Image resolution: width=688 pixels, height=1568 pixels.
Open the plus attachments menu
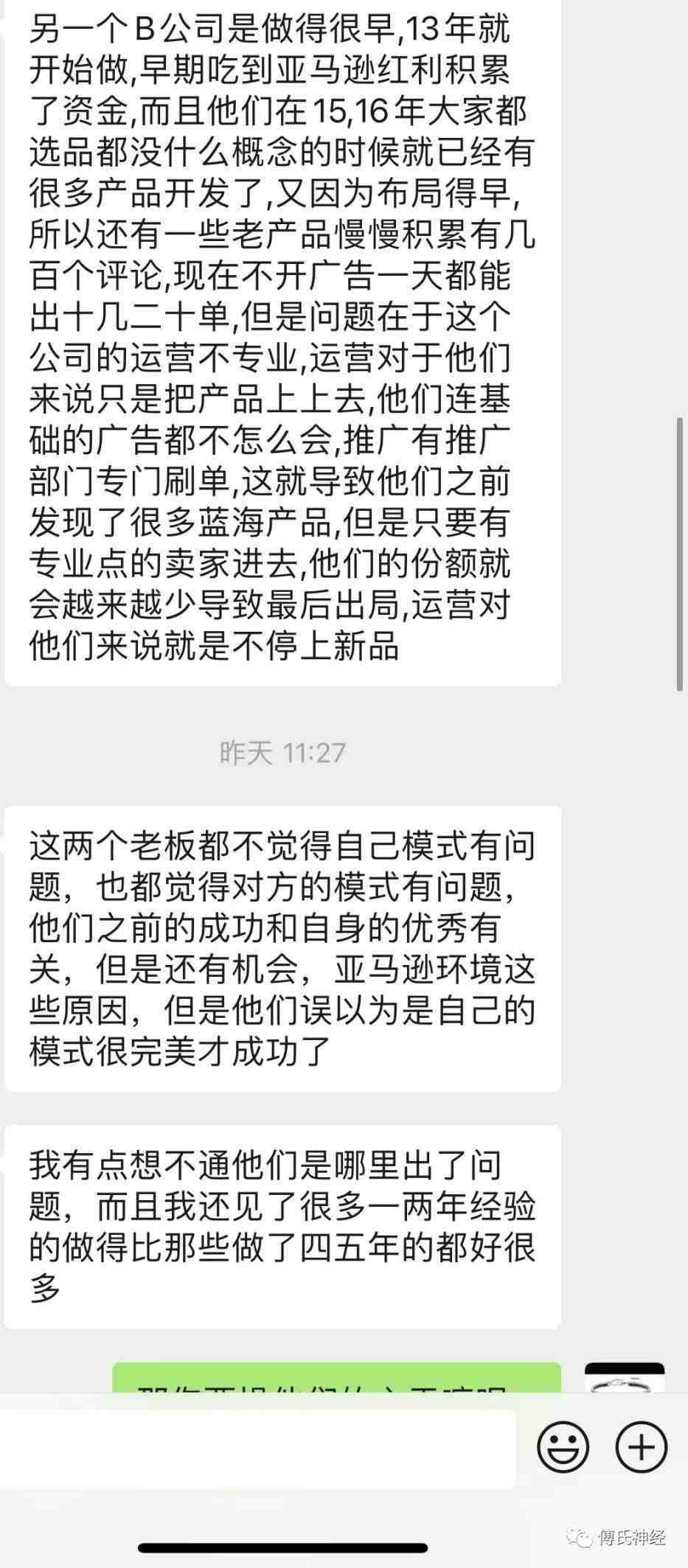(641, 1447)
